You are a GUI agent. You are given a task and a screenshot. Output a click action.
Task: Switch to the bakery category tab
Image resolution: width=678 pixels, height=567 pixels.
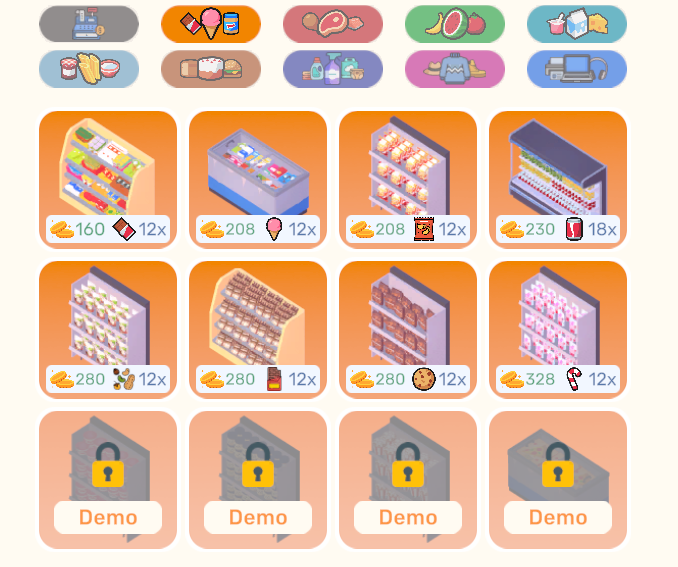tap(211, 69)
